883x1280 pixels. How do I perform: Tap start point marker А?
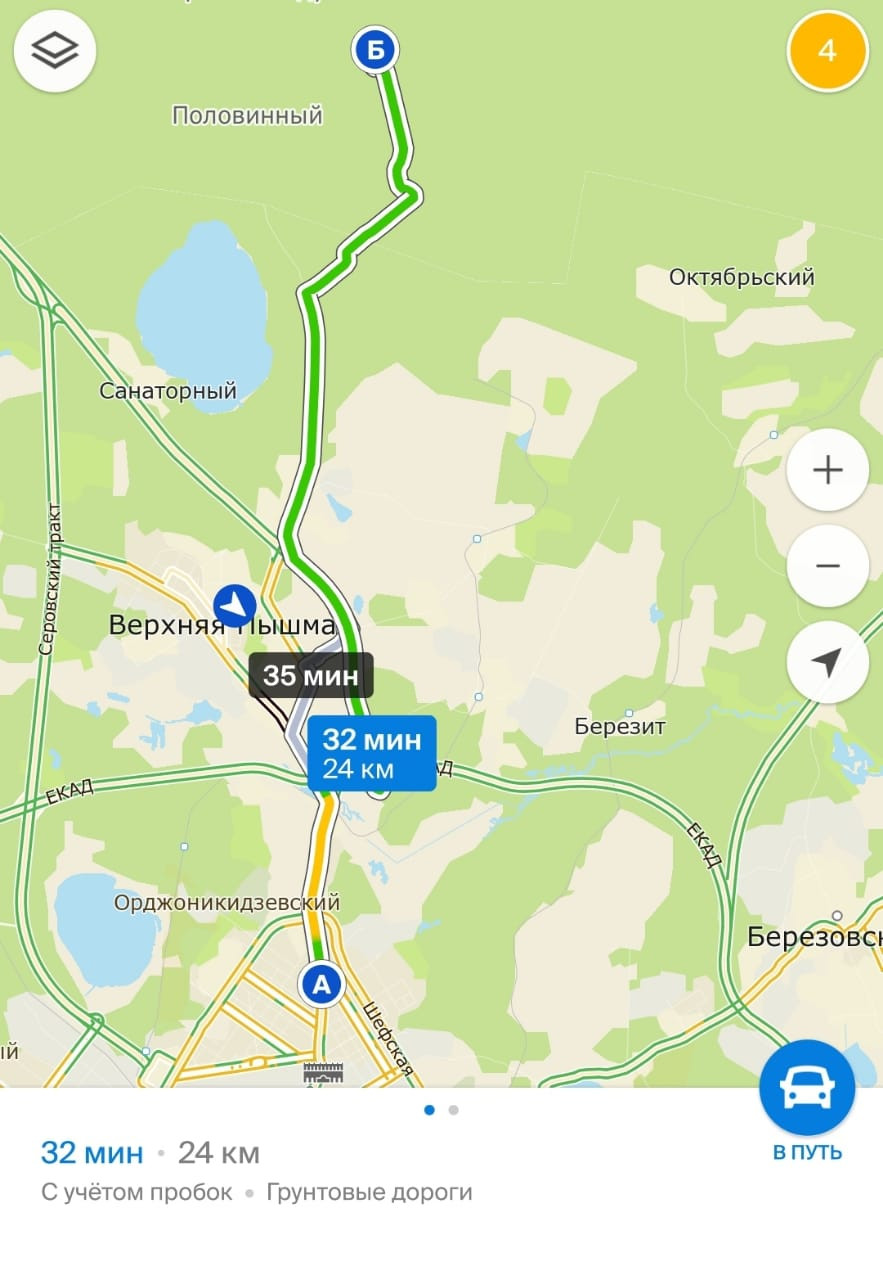tap(321, 985)
